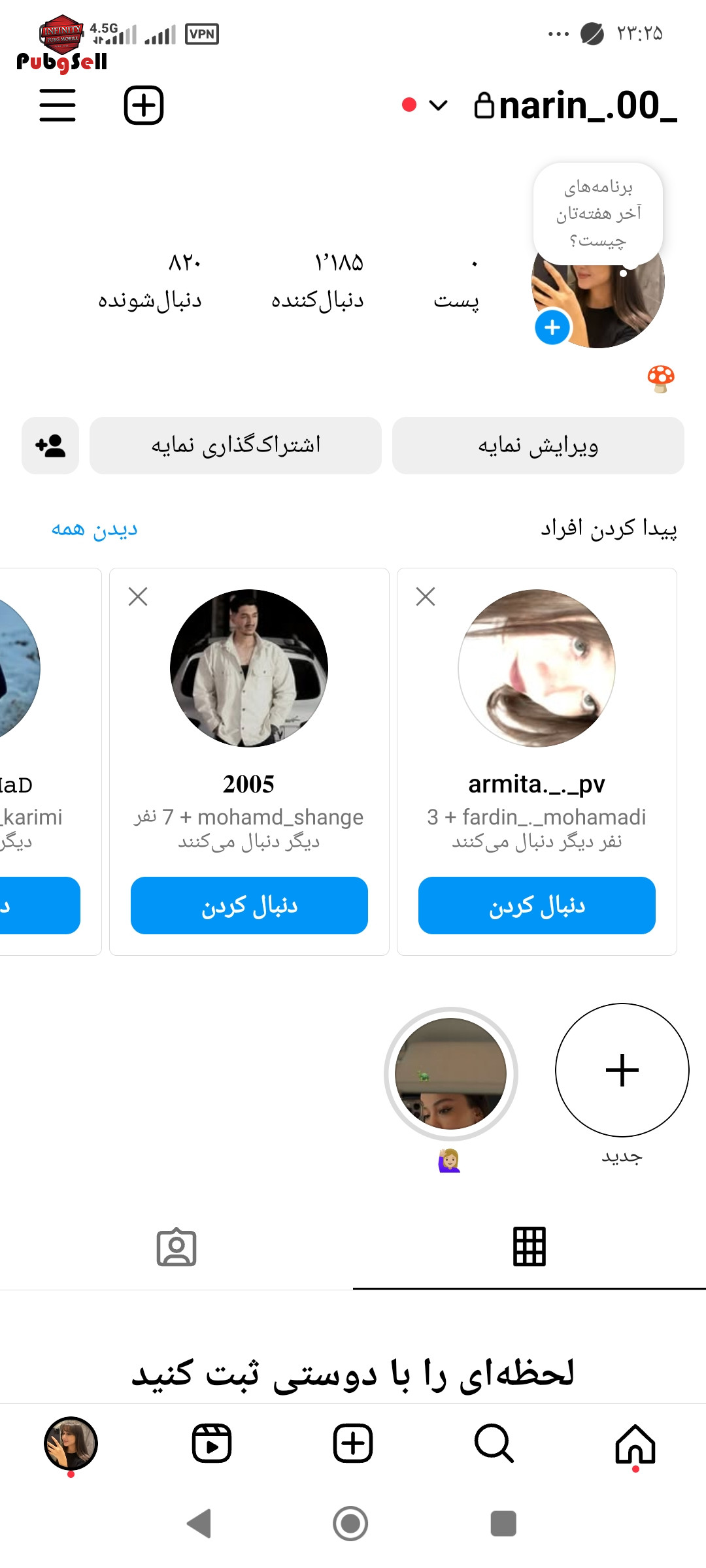The height and width of the screenshot is (1568, 706).
Task: Dismiss the 2005 suggestion card
Action: tap(138, 596)
